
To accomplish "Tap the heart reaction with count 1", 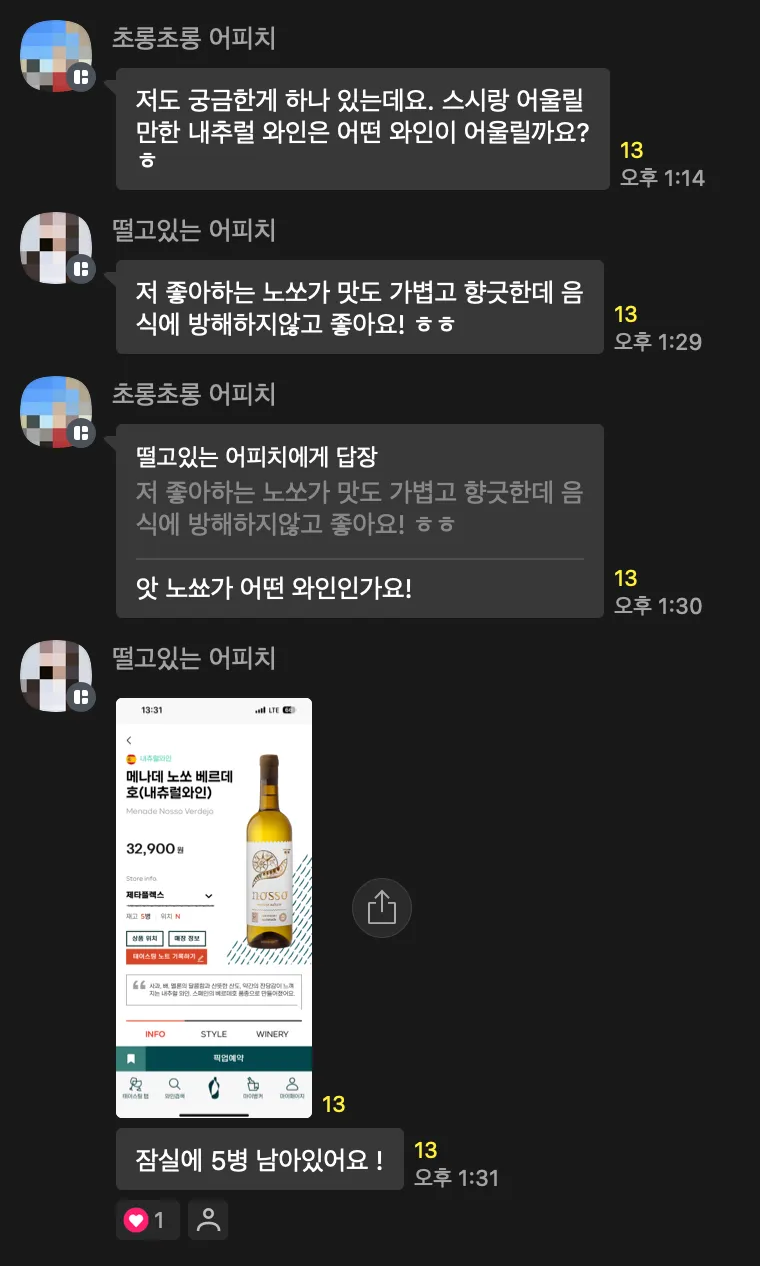I will click(x=147, y=1220).
